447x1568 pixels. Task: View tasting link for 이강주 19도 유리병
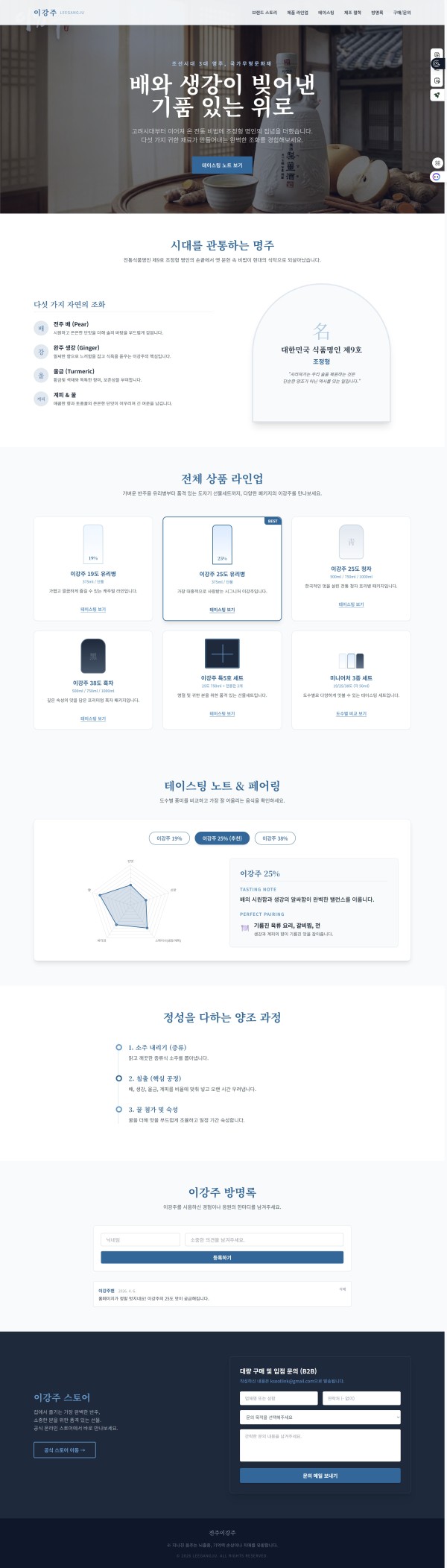[x=93, y=609]
